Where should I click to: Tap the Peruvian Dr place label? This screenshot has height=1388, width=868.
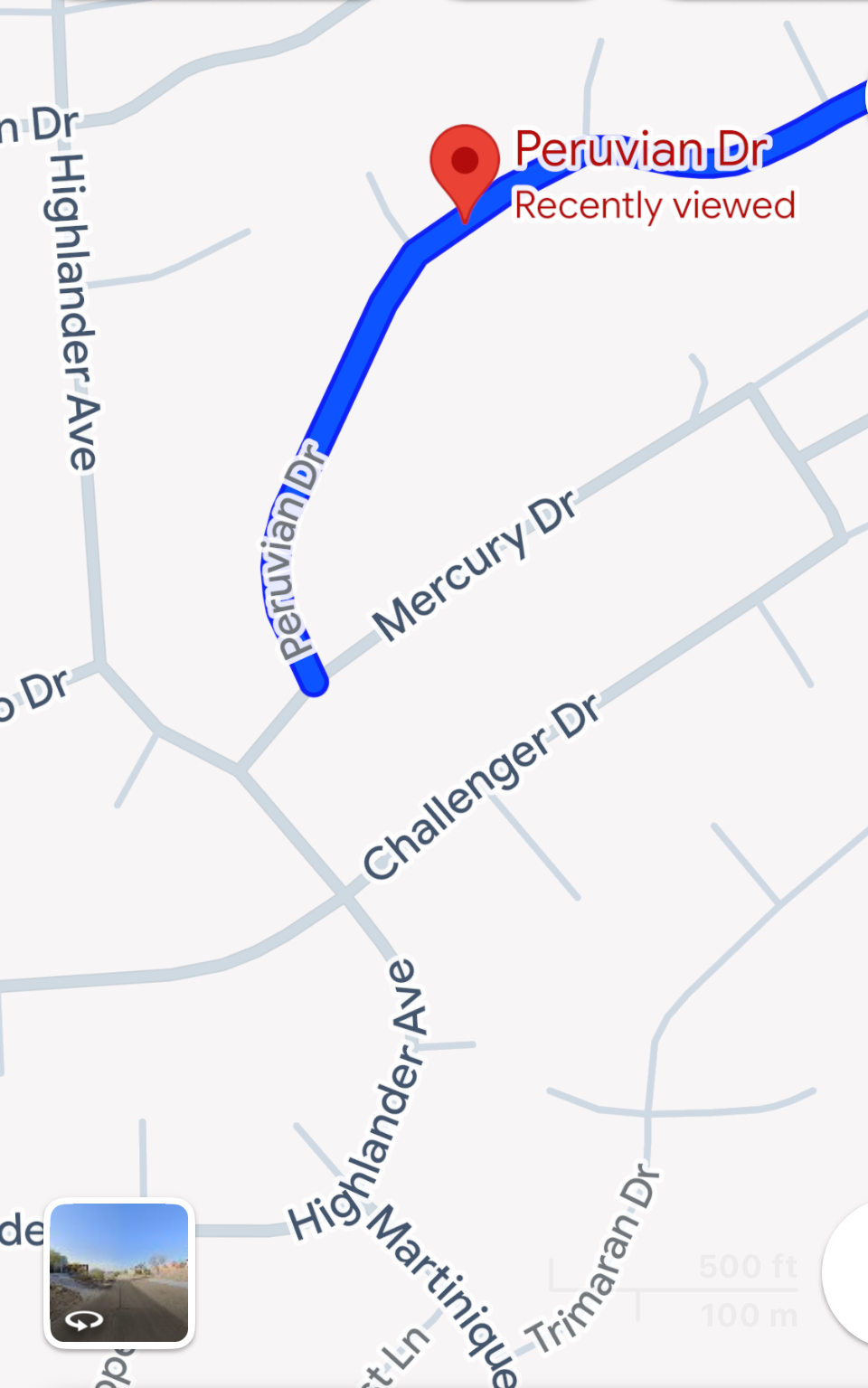point(642,149)
